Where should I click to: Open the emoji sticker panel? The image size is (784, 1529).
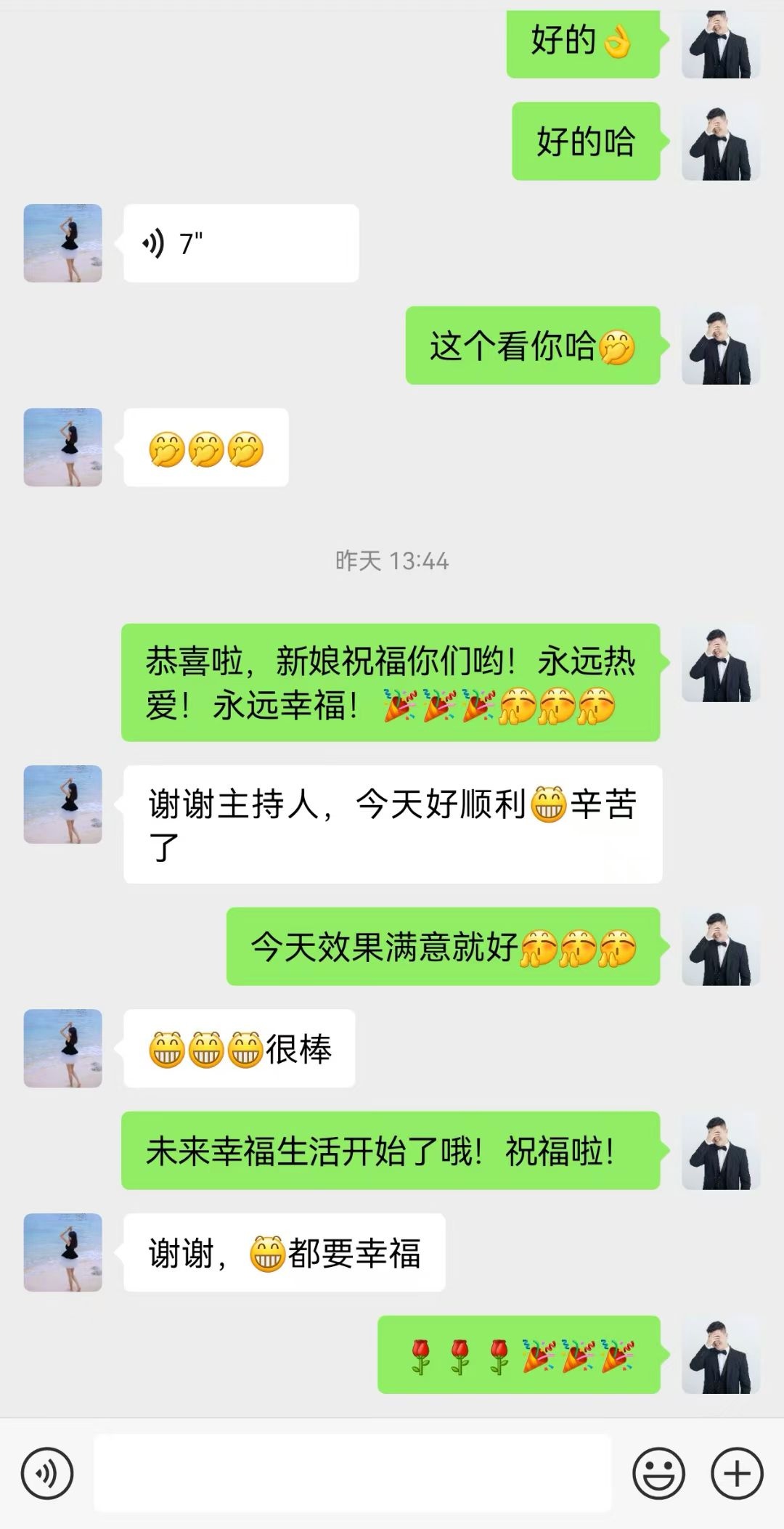(658, 1473)
